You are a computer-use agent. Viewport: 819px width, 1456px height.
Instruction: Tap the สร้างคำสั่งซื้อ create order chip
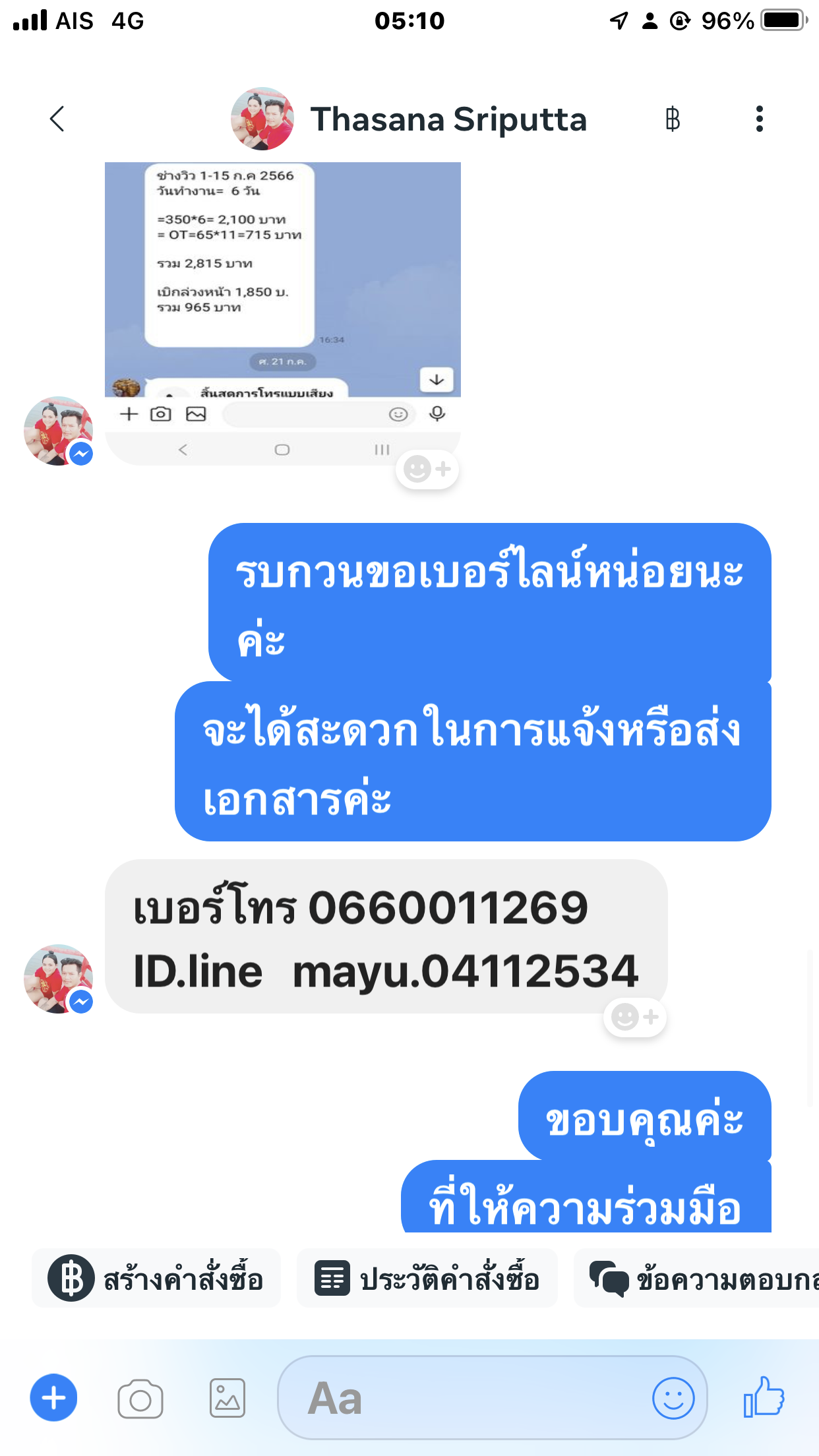(x=156, y=1279)
